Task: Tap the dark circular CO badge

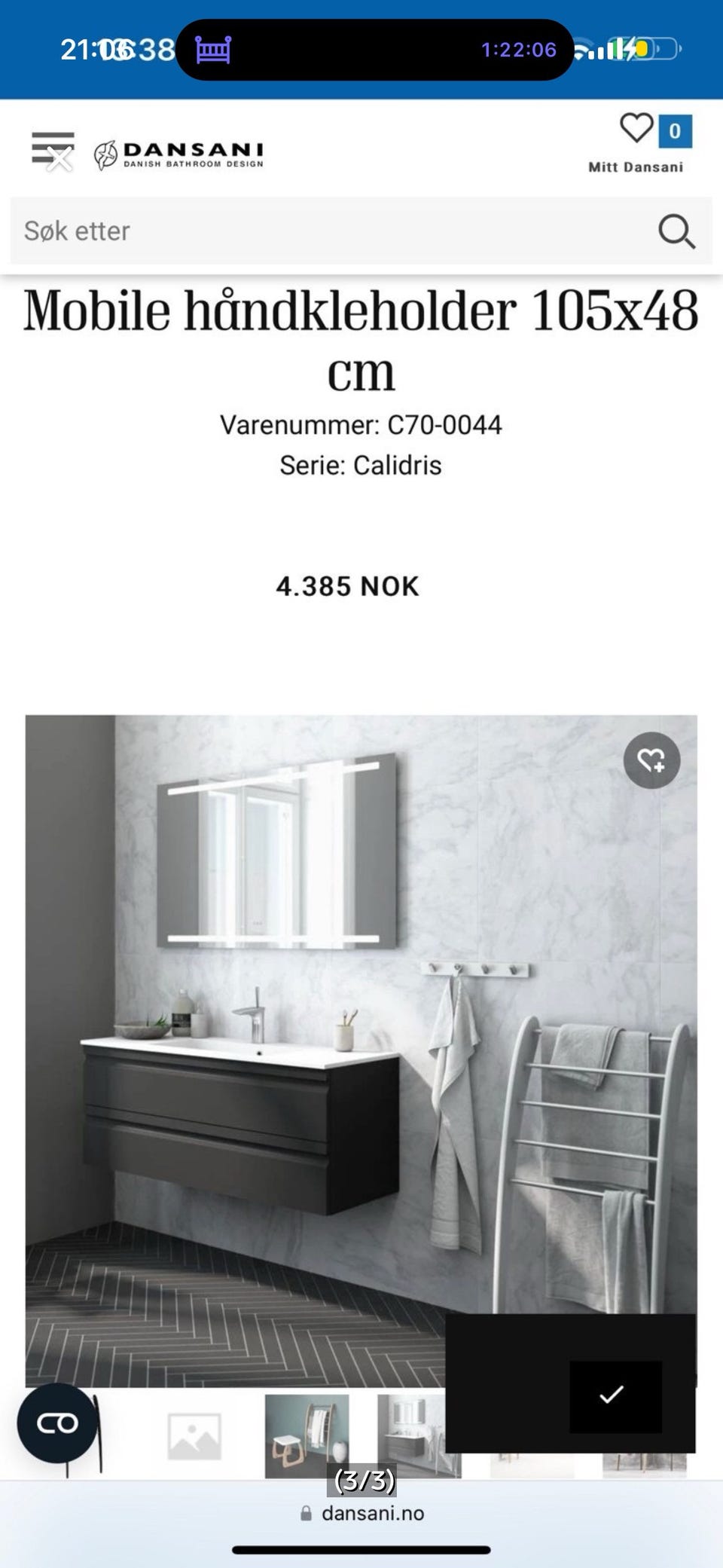Action: click(x=57, y=1423)
